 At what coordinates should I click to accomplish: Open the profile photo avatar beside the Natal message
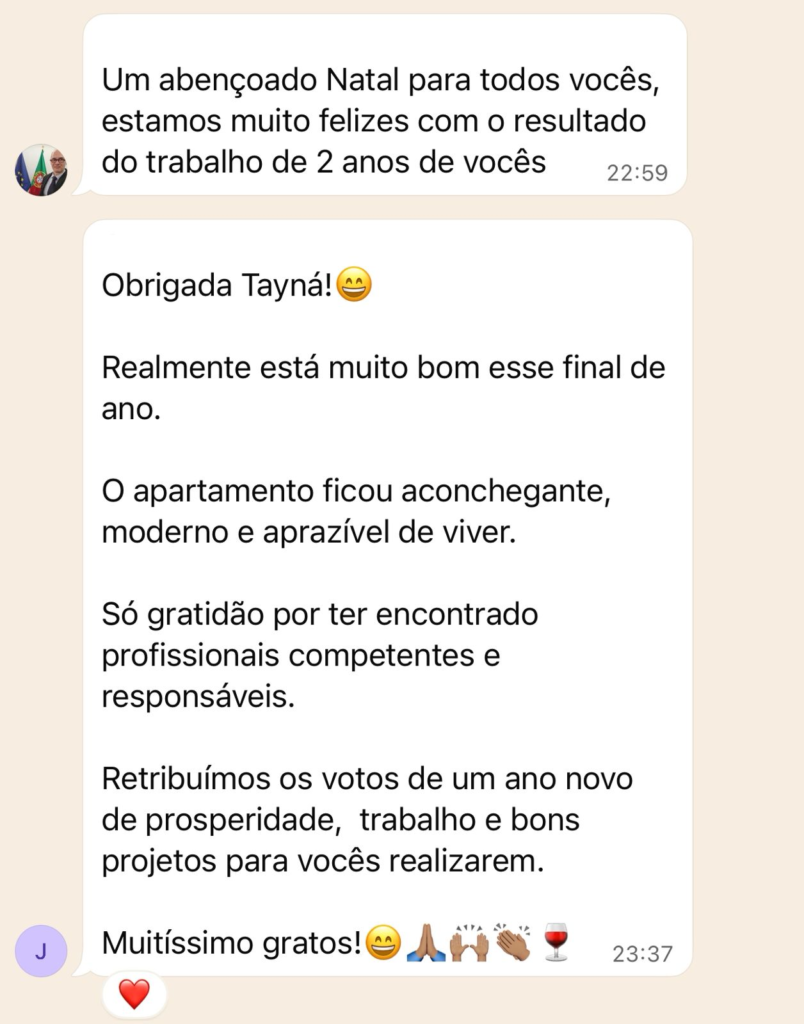(x=41, y=170)
